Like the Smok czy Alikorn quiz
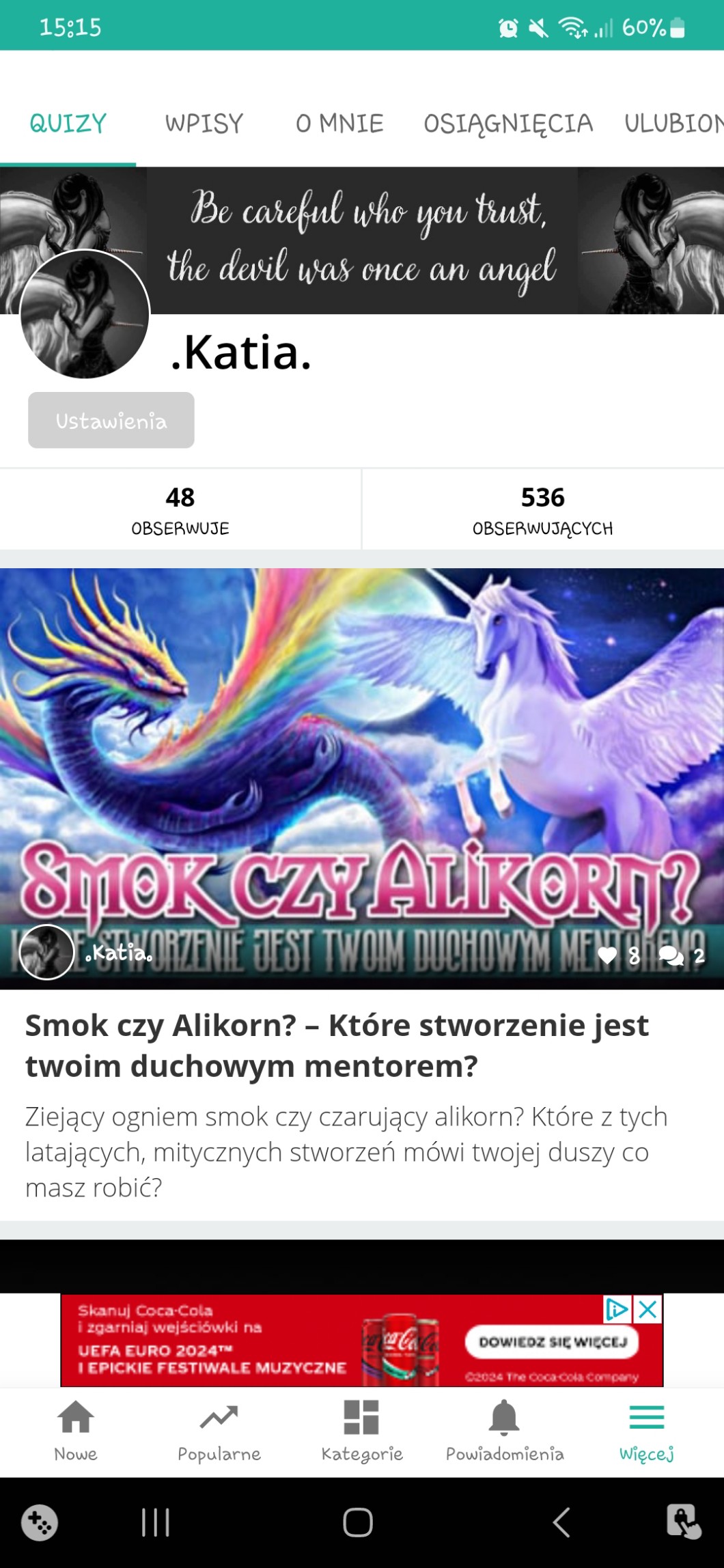Image resolution: width=724 pixels, height=1568 pixels. (x=607, y=955)
